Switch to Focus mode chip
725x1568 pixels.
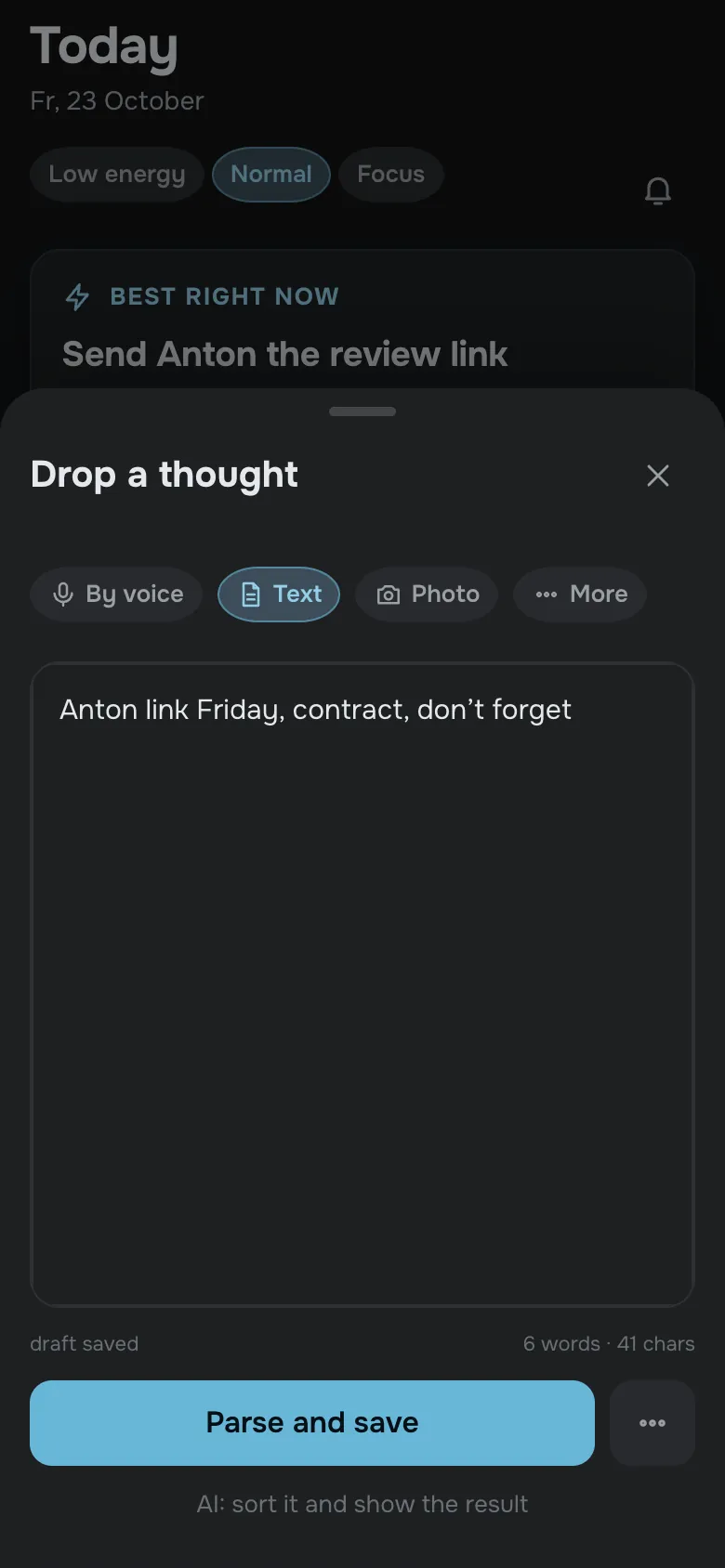pos(390,175)
